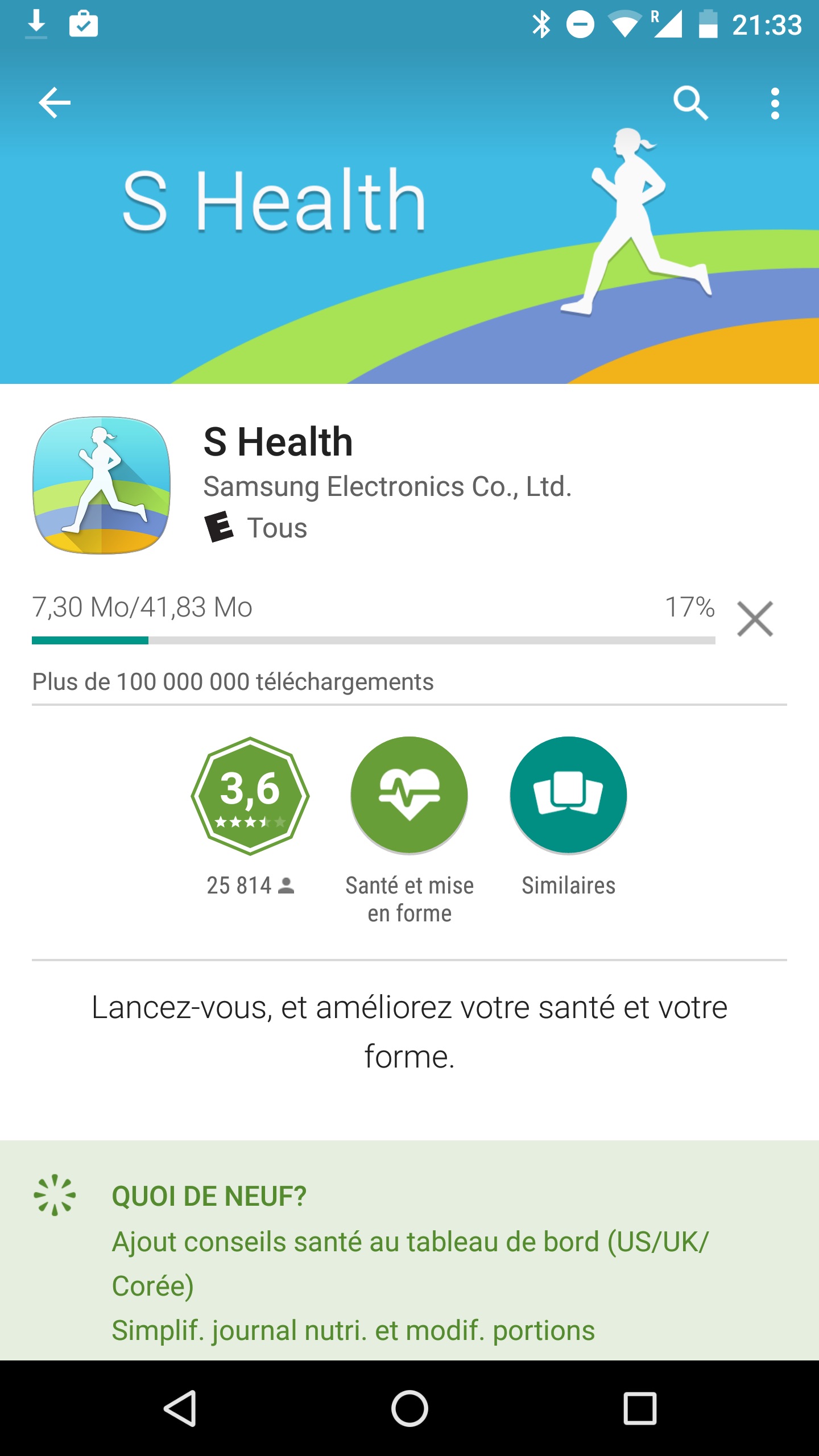Open the 3,6 star rating badge

[250, 796]
